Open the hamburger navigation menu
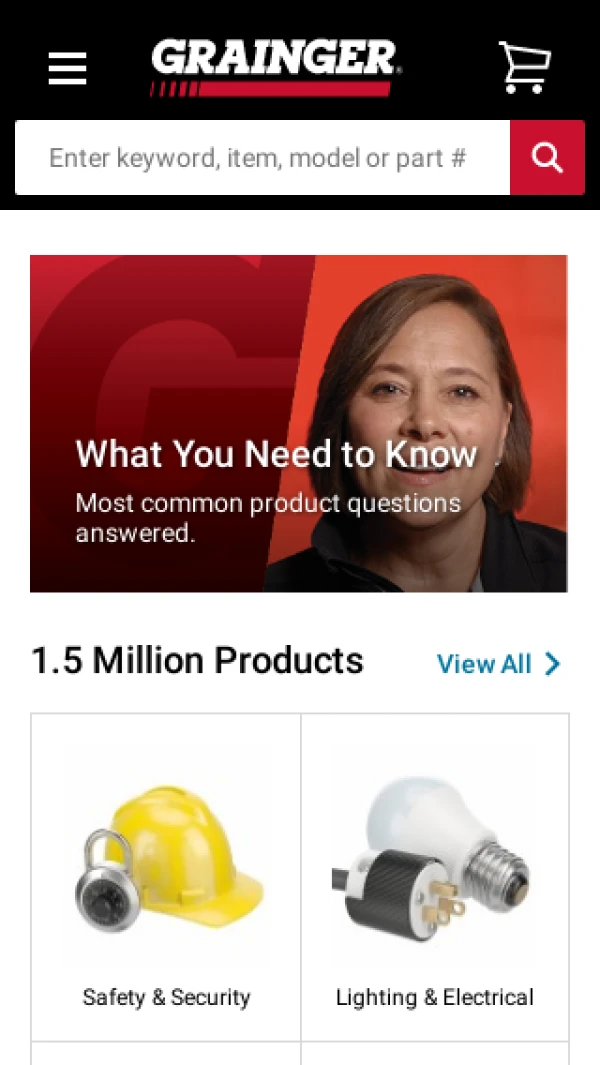The image size is (600, 1065). 67,69
